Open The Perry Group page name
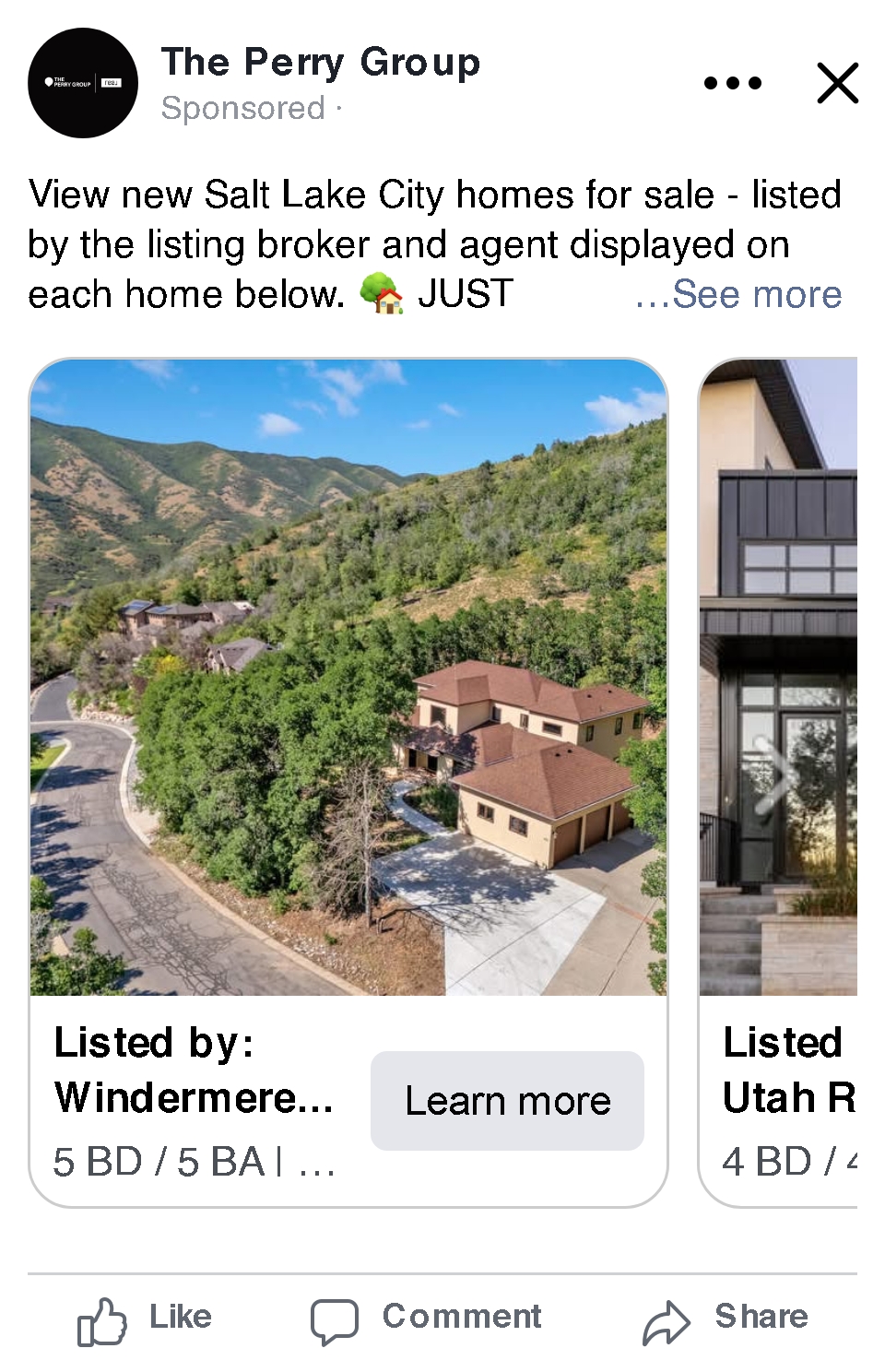885x1372 pixels. pyautogui.click(x=320, y=63)
